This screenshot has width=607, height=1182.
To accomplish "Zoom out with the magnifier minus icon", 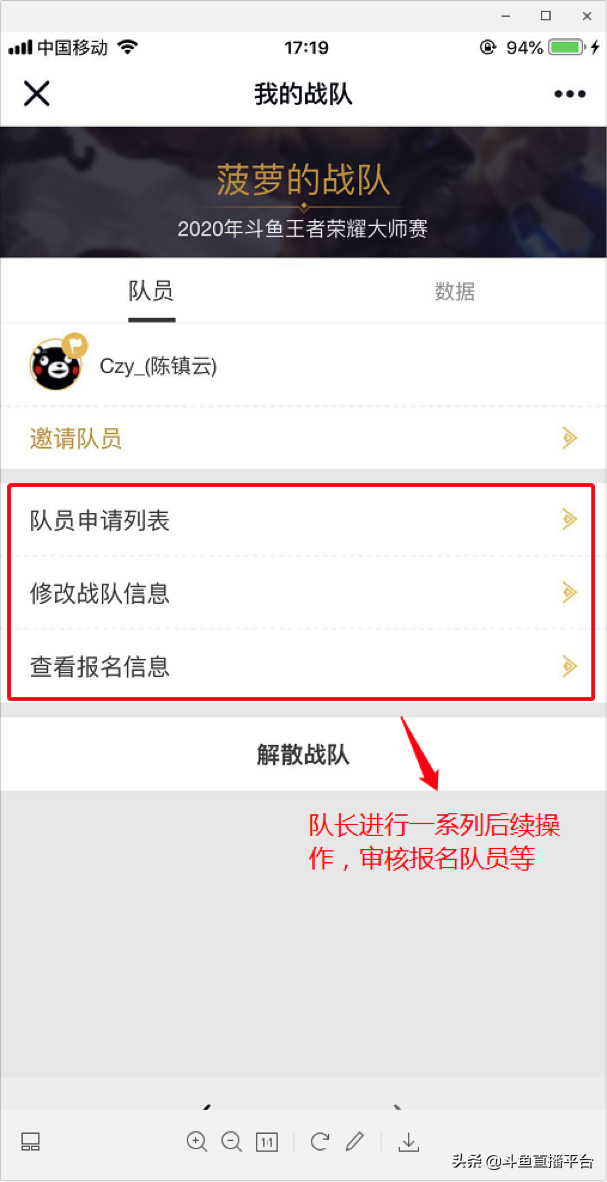I will [x=231, y=1142].
